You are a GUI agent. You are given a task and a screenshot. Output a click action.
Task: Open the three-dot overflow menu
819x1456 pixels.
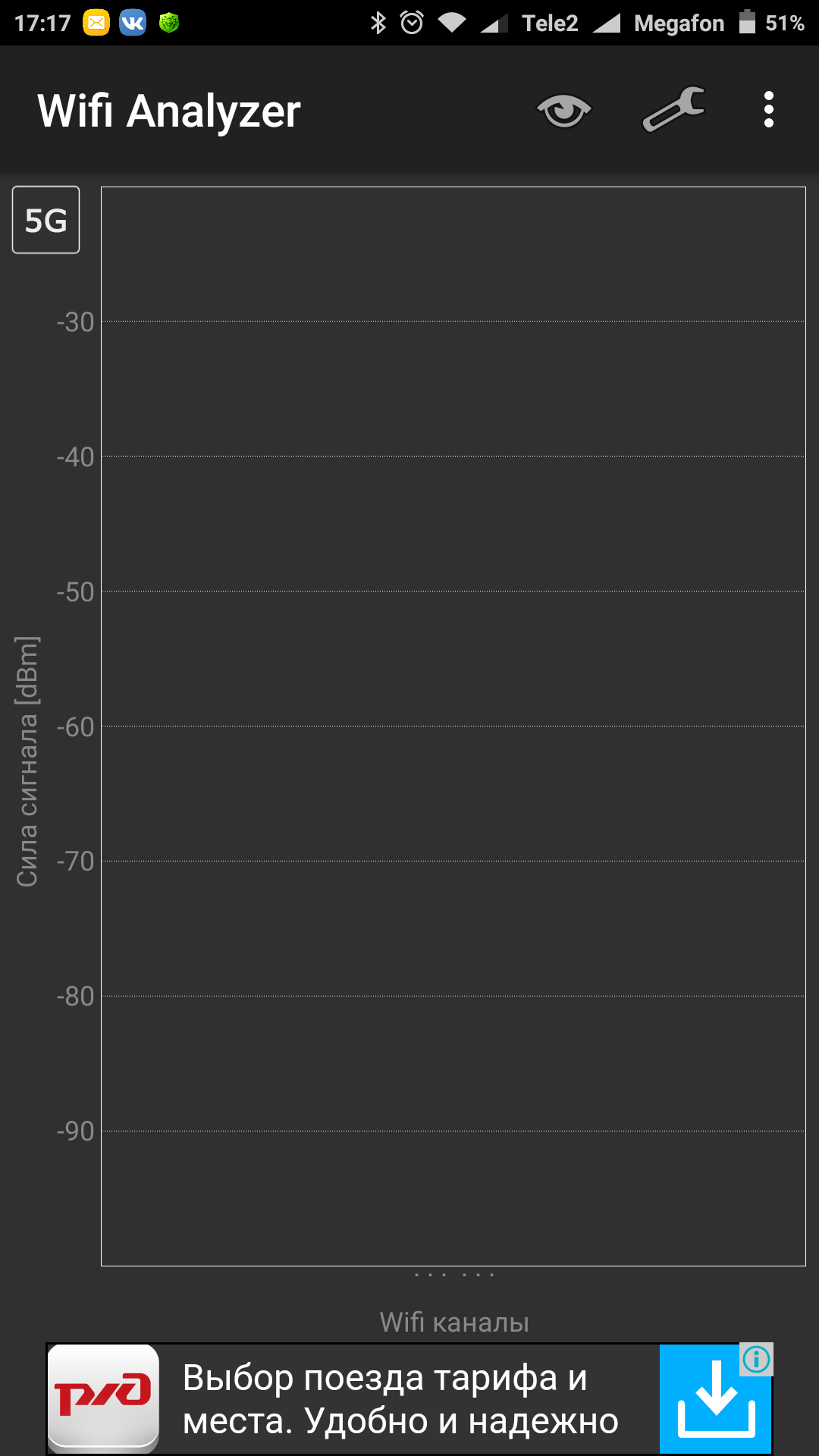[769, 110]
